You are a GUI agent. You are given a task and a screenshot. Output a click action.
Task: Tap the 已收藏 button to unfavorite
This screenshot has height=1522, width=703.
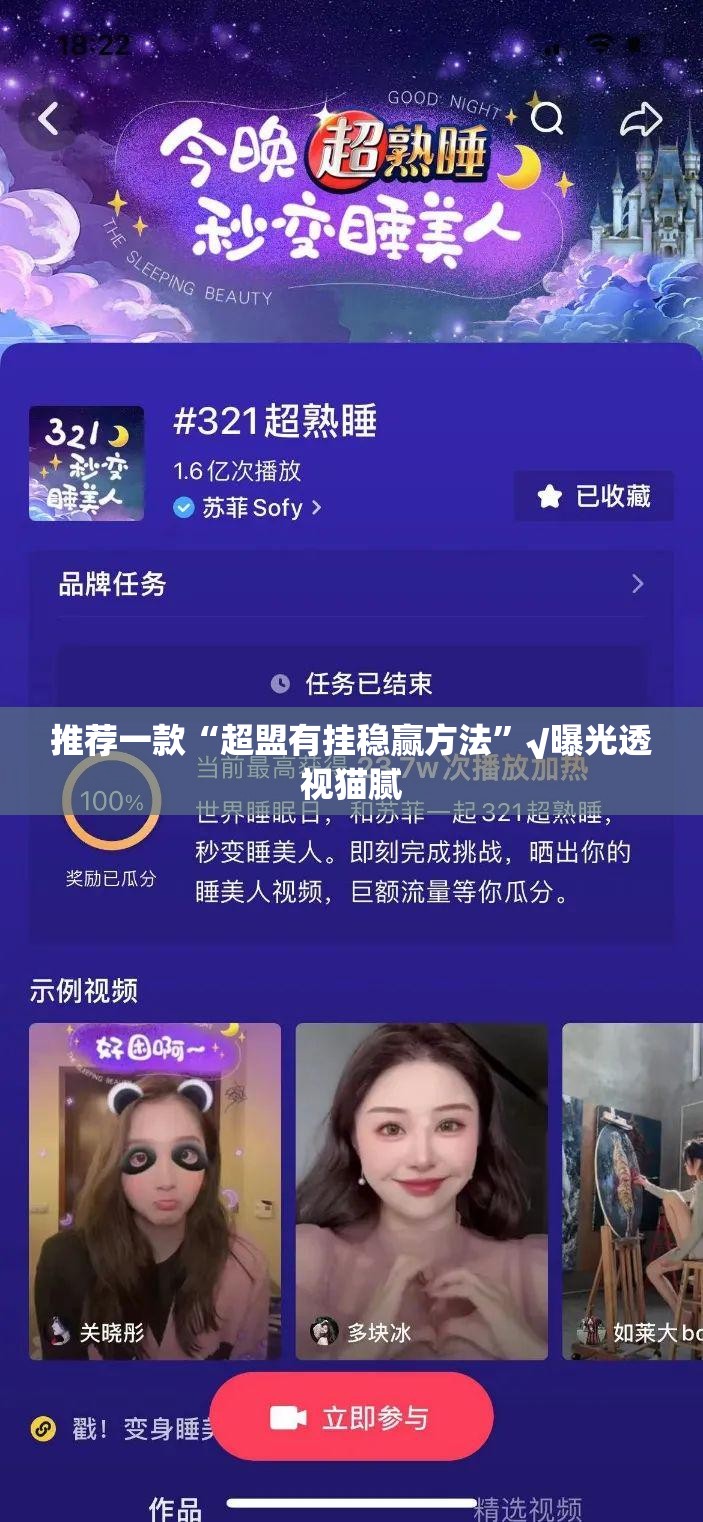tap(594, 496)
